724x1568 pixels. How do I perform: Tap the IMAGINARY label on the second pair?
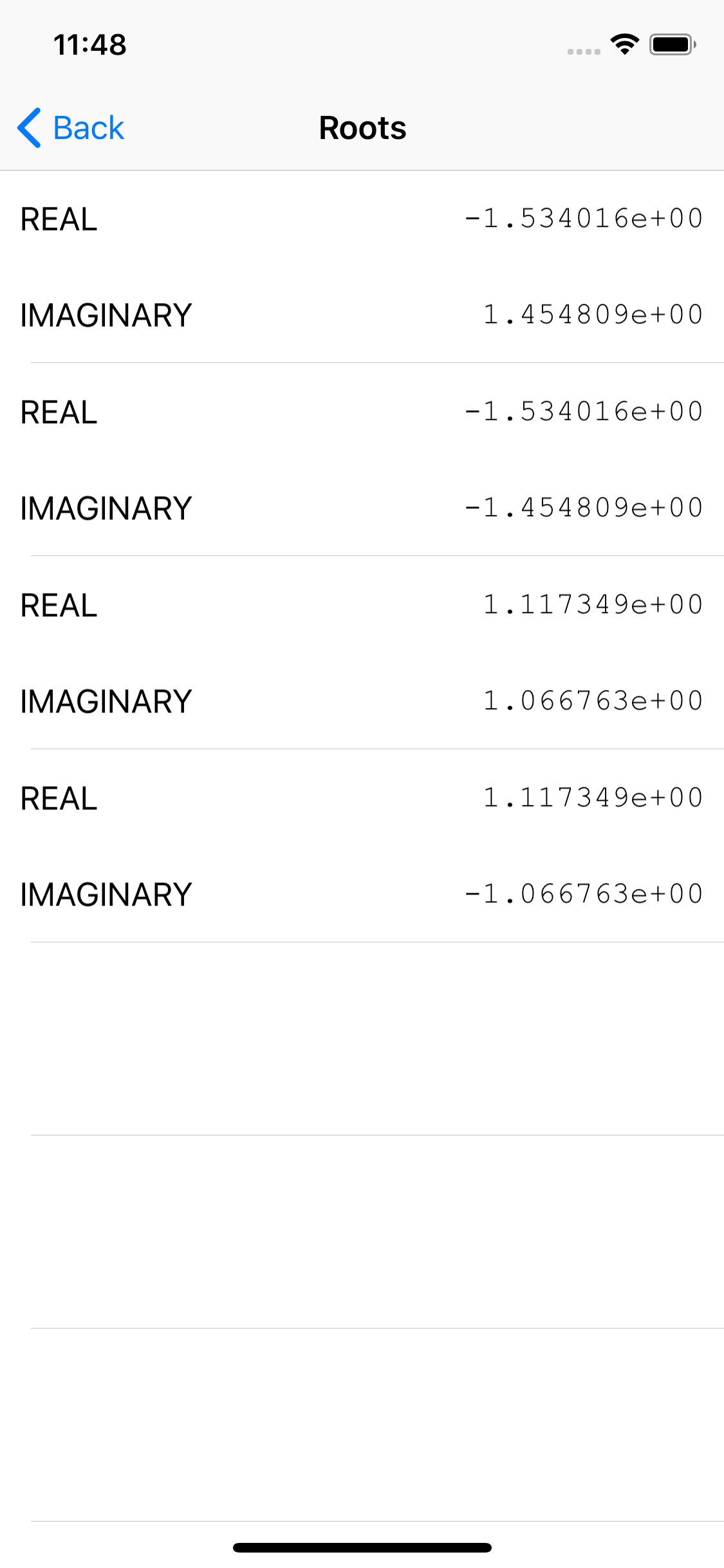[106, 508]
